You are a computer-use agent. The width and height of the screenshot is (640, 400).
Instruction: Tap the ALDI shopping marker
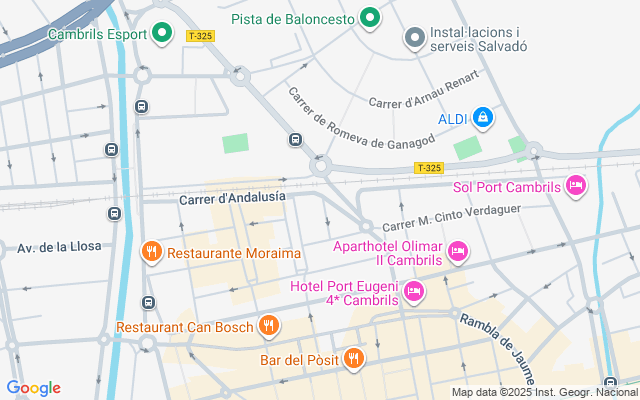tap(483, 118)
